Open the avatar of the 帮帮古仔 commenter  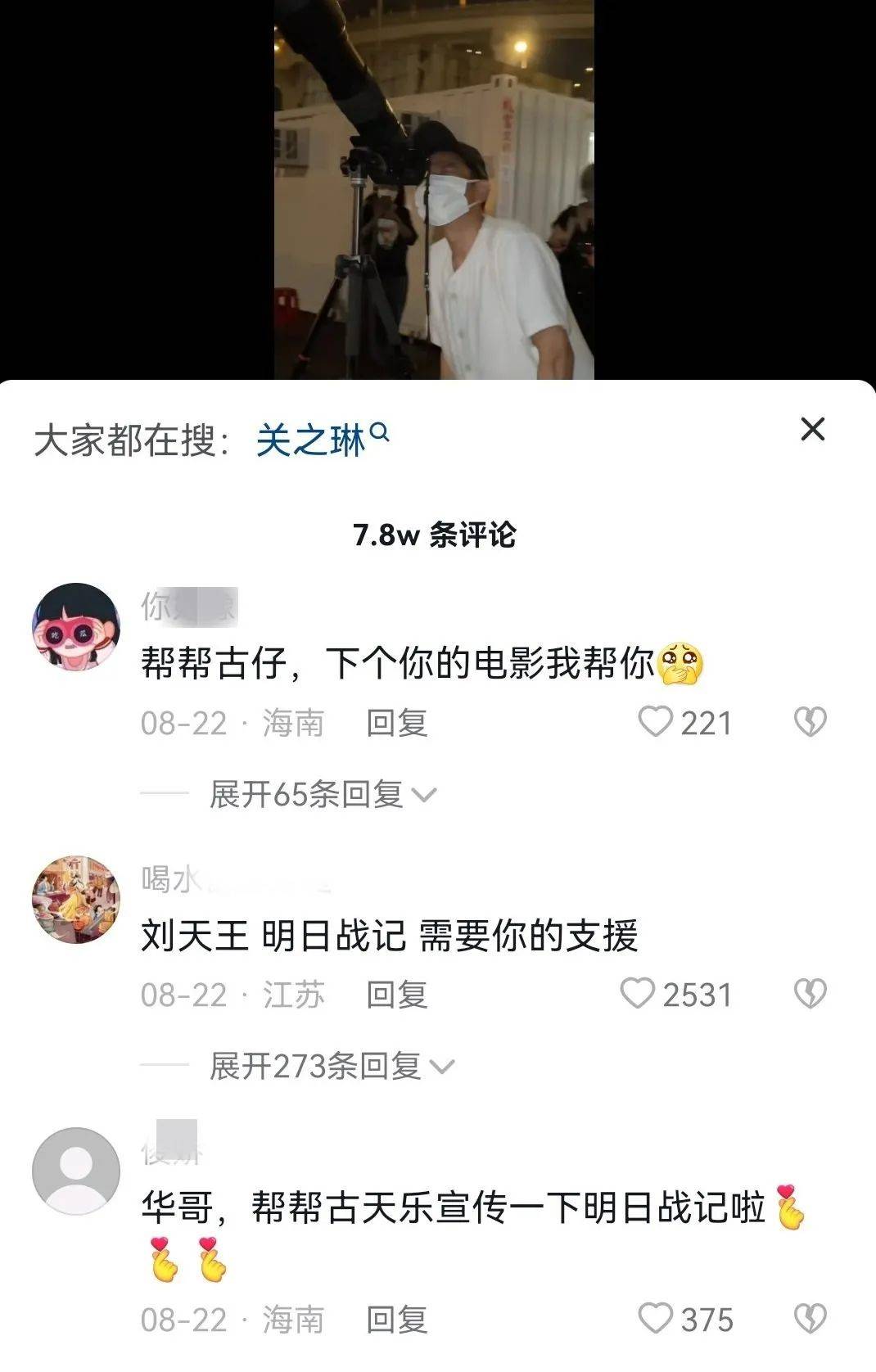tap(76, 627)
